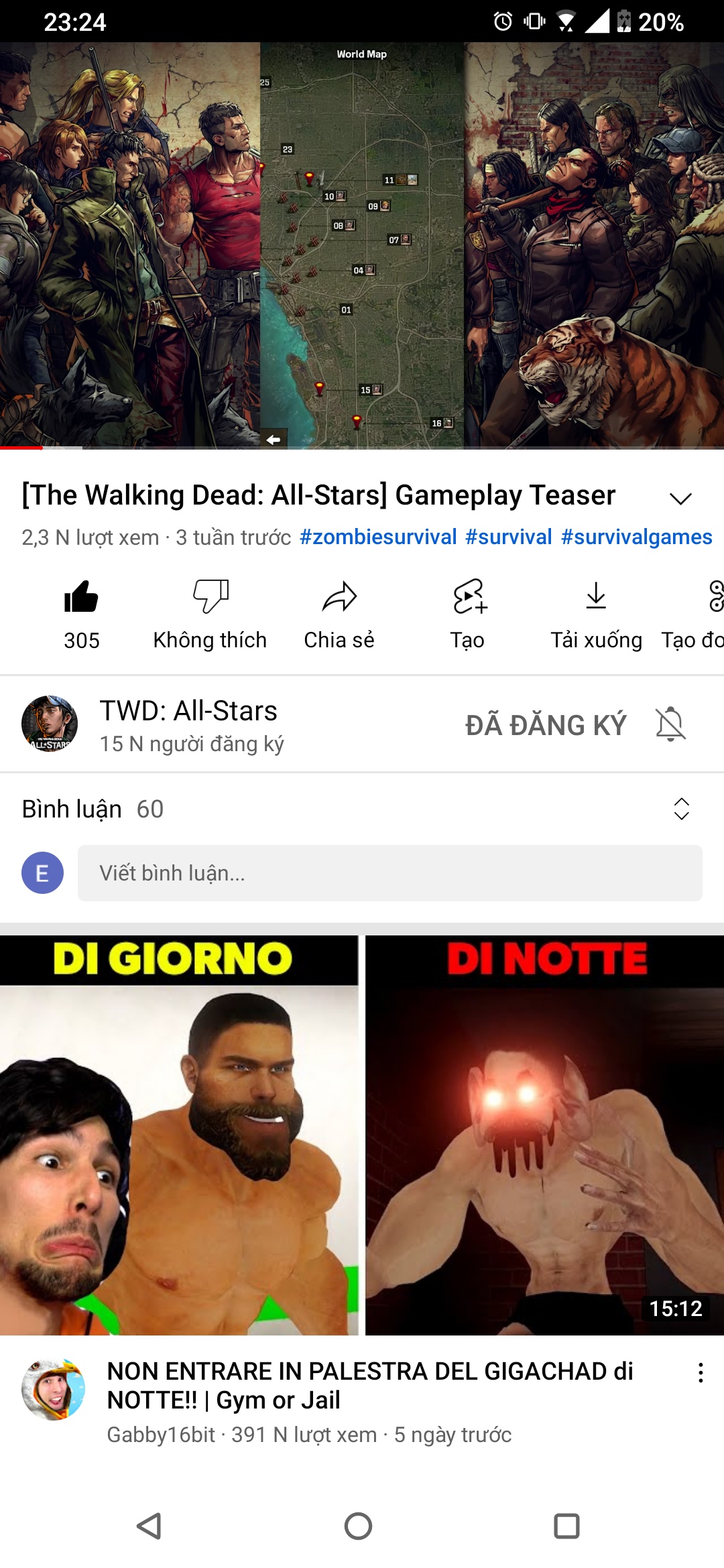Open the #survival hashtag

(x=509, y=537)
